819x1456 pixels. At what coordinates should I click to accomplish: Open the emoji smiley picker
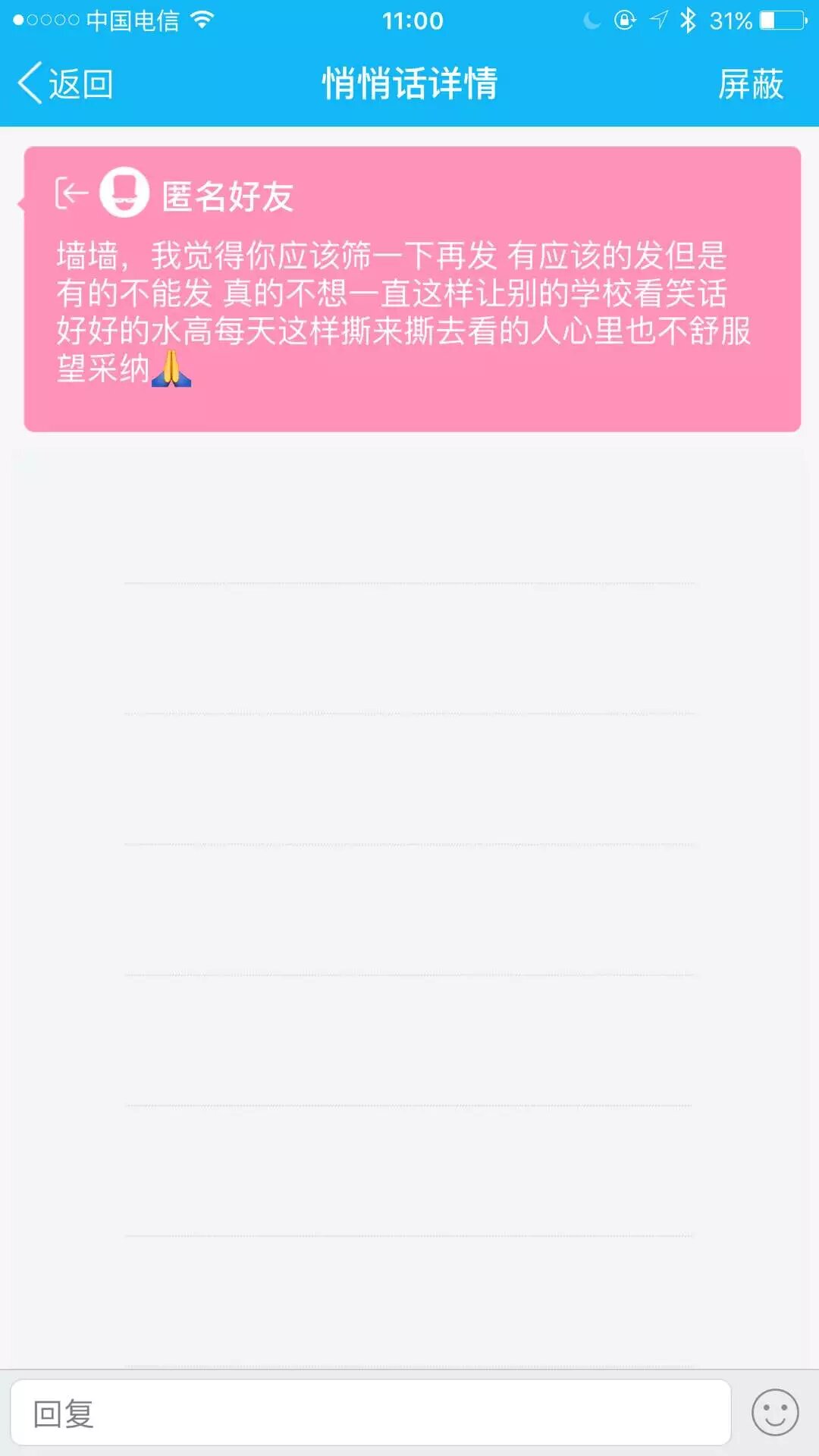(x=774, y=1413)
